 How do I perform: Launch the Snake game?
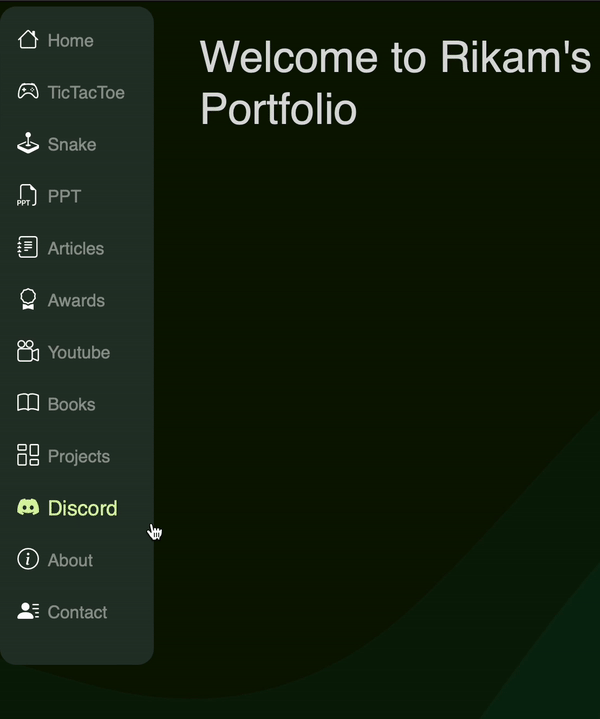click(x=71, y=145)
